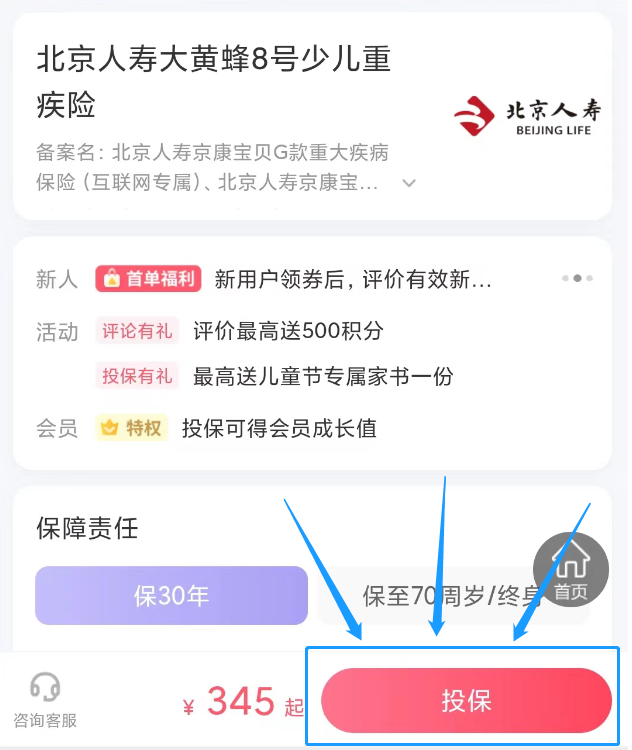Open the 首单福利 new user coupon offer
632x750 pixels.
click(x=150, y=279)
